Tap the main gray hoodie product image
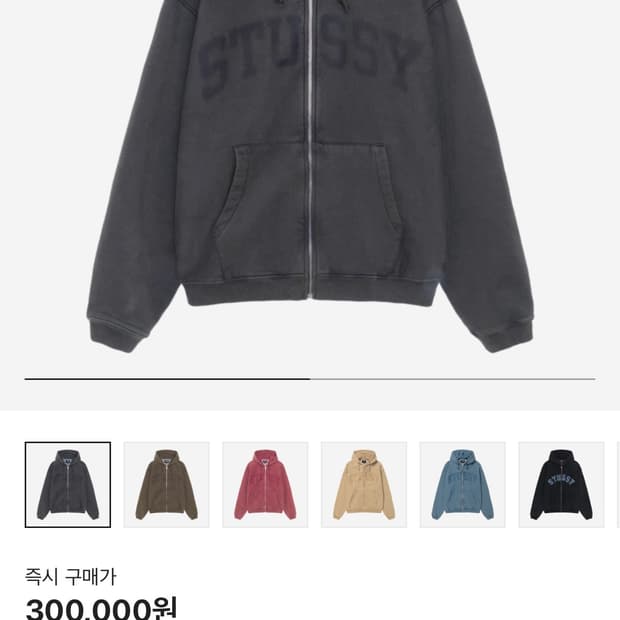 point(310,176)
